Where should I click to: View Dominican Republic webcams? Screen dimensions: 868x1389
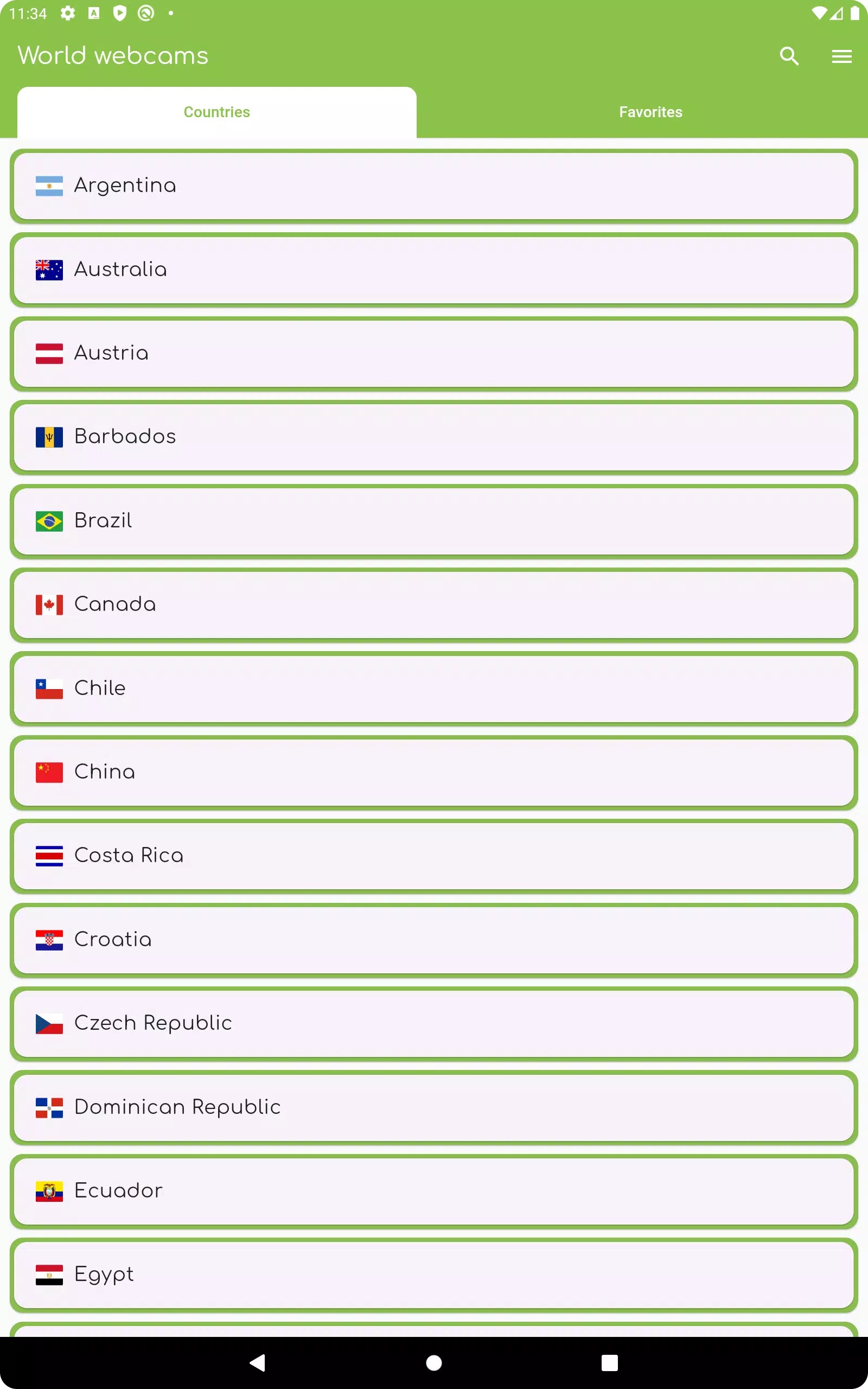click(x=434, y=1107)
